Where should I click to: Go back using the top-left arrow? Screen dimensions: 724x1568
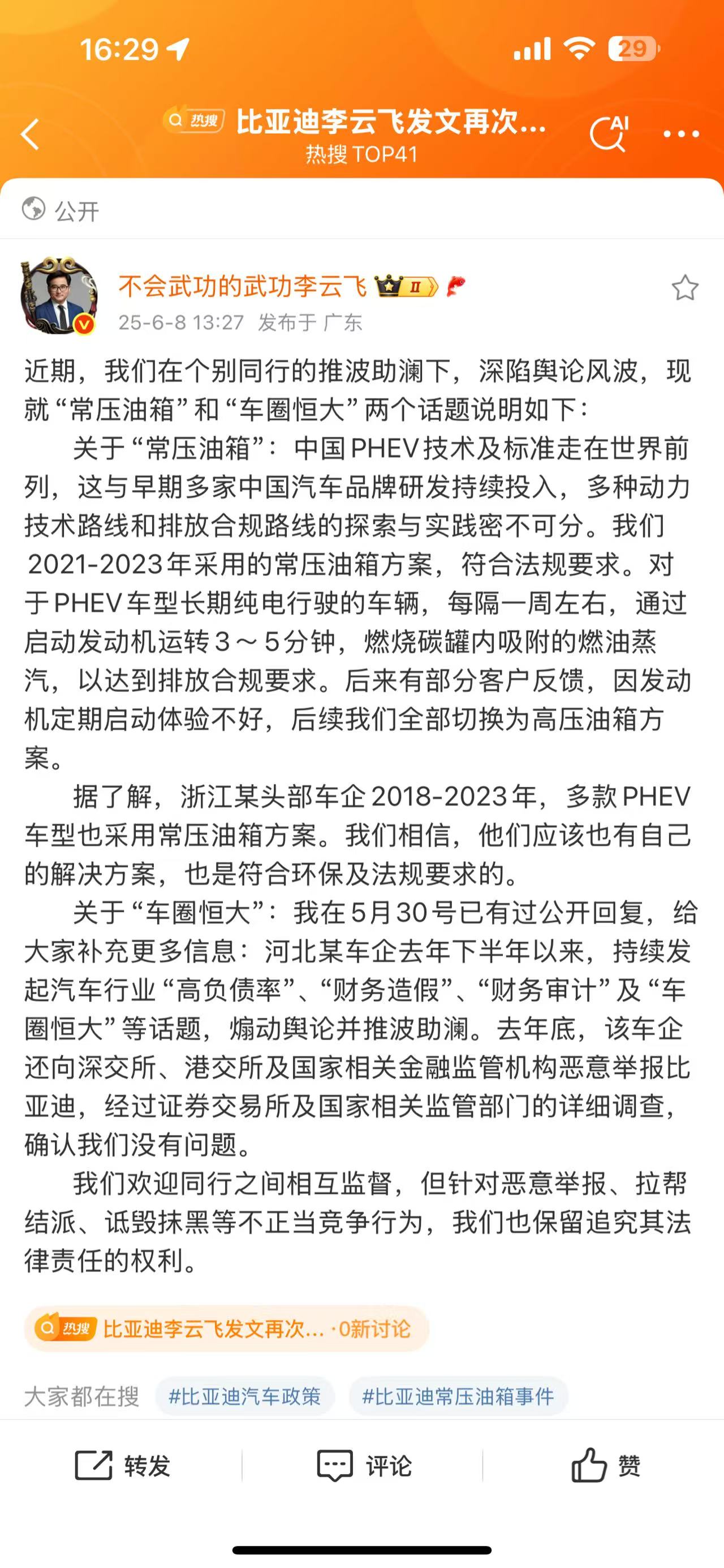pos(30,134)
